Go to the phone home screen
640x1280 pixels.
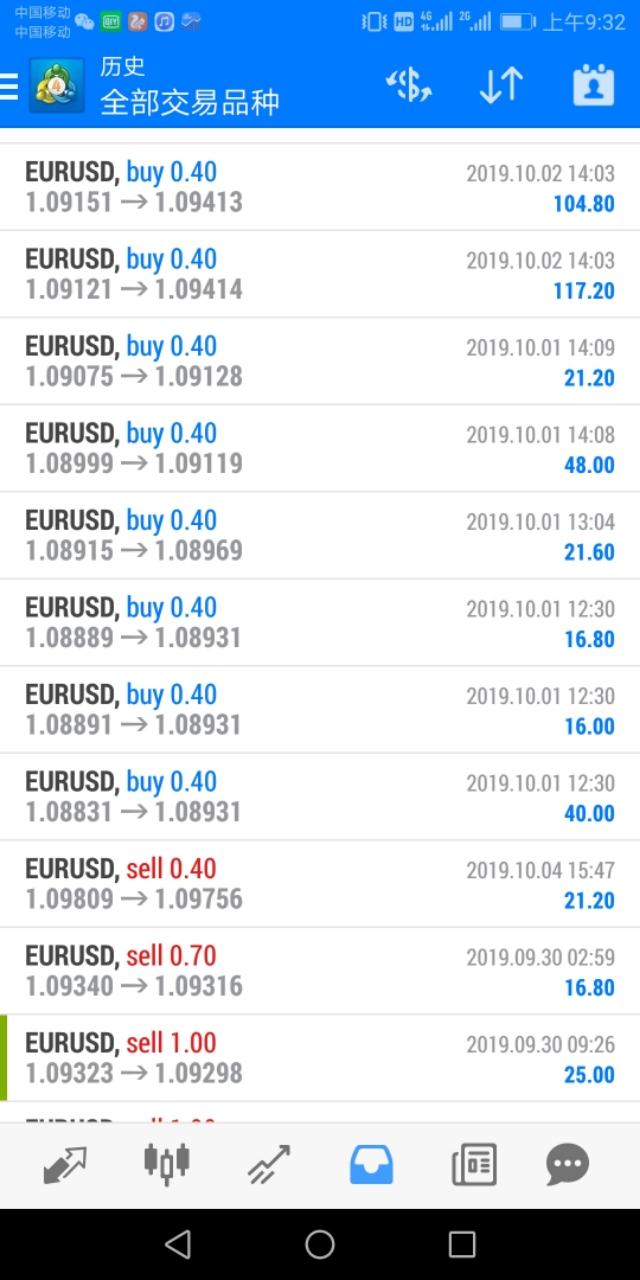(x=320, y=1244)
